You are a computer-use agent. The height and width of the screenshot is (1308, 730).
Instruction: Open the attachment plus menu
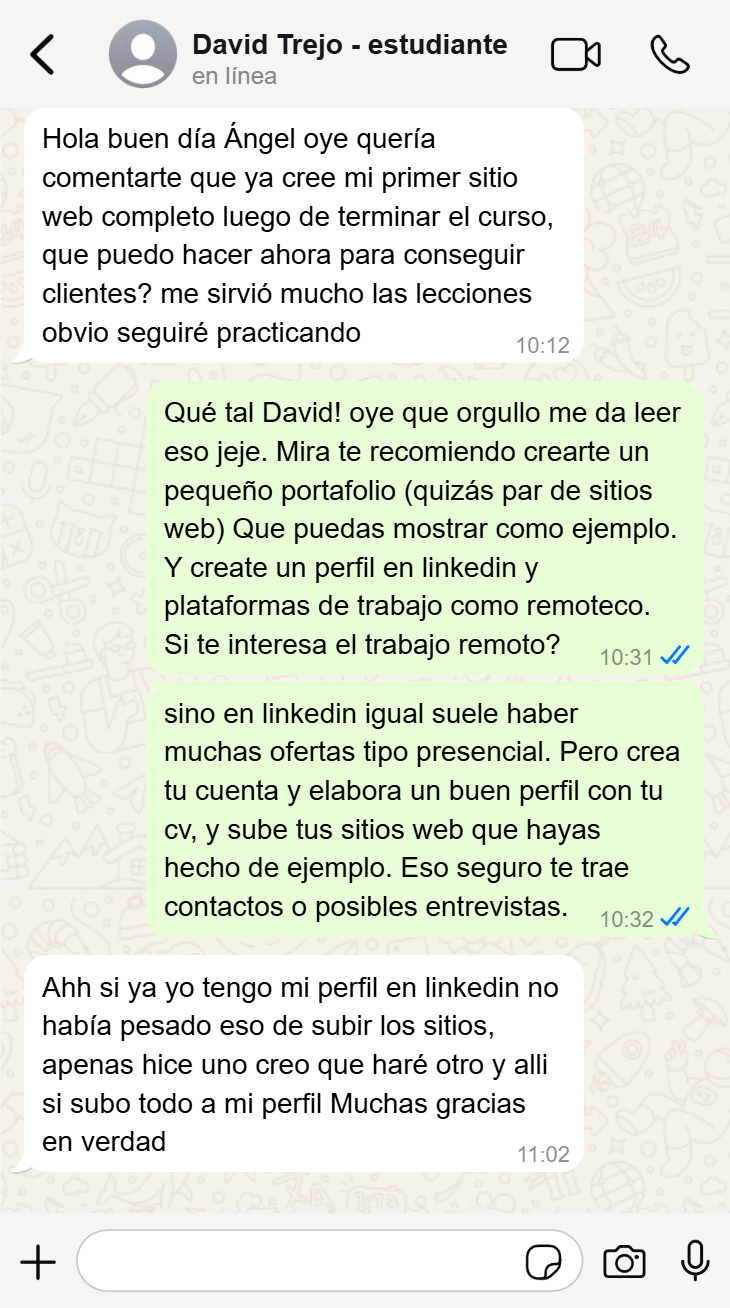[38, 1262]
